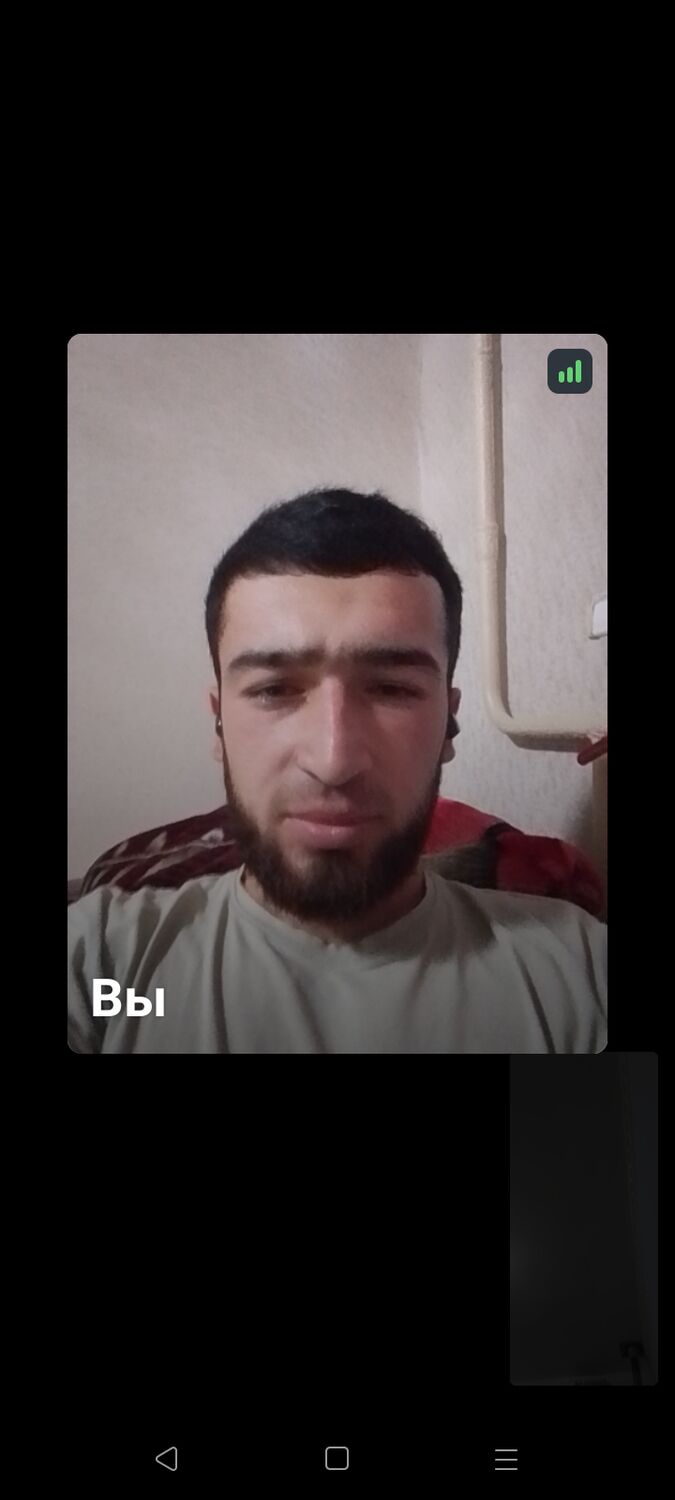Tap the small dark participant video preview
675x1500 pixels.
[x=584, y=1218]
